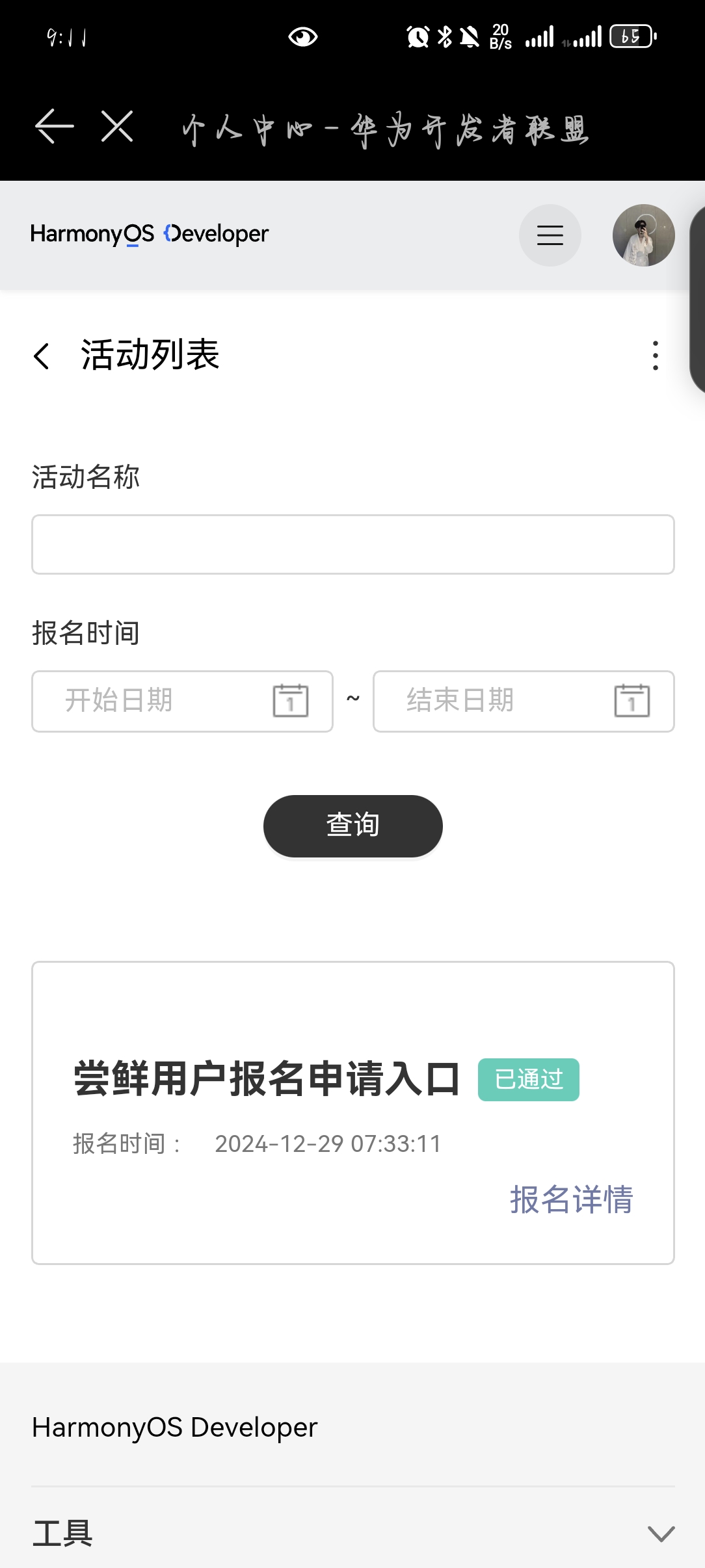This screenshot has width=705, height=1568.
Task: Open the hamburger menu
Action: pyautogui.click(x=550, y=235)
